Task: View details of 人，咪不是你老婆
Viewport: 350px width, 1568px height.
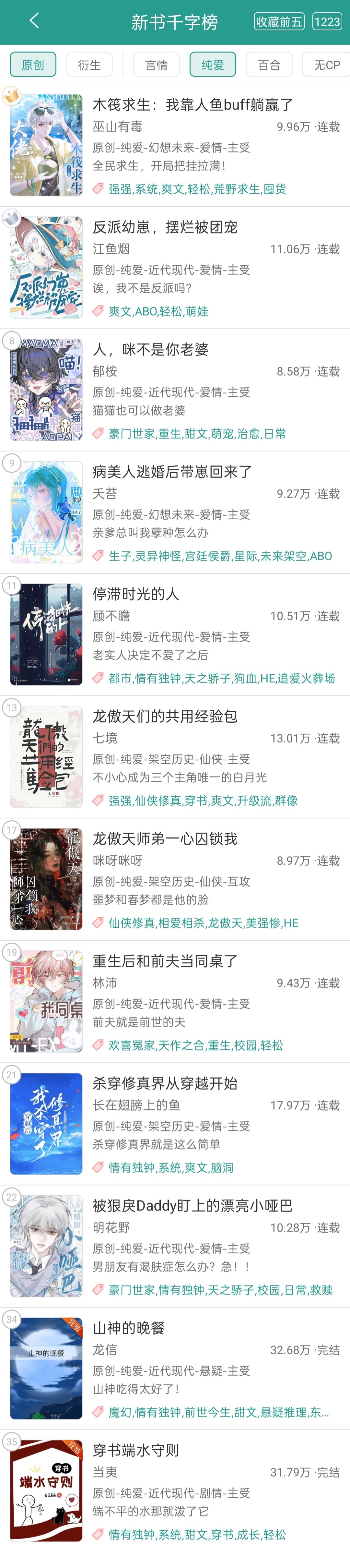Action: [x=150, y=349]
